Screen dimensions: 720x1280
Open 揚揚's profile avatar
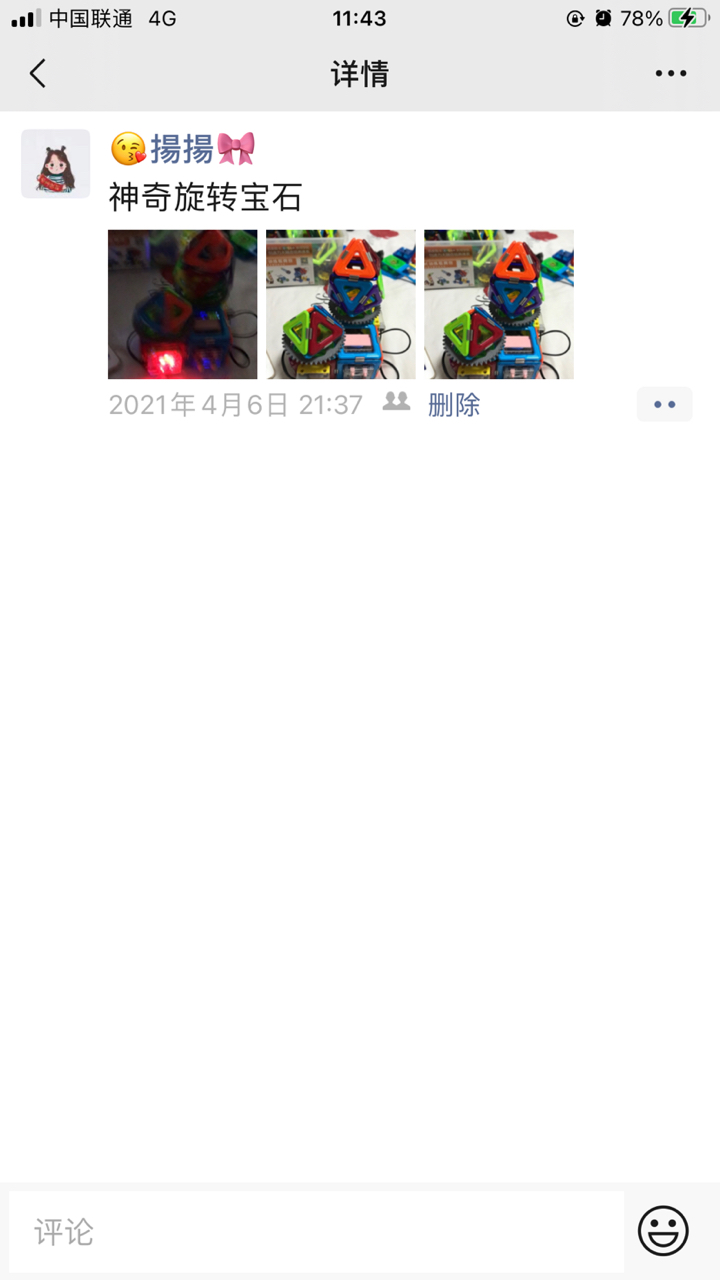coord(56,163)
